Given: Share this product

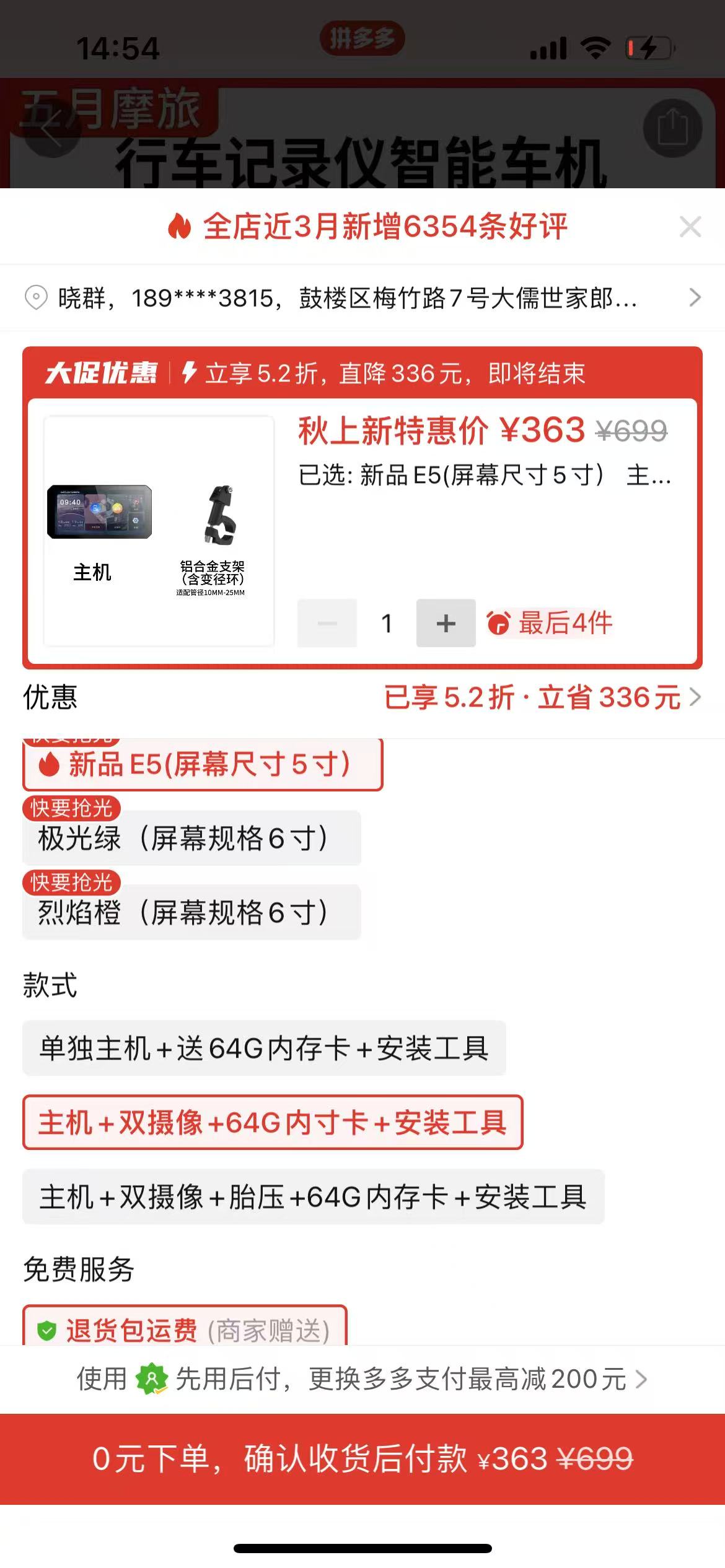Looking at the screenshot, I should pyautogui.click(x=672, y=128).
